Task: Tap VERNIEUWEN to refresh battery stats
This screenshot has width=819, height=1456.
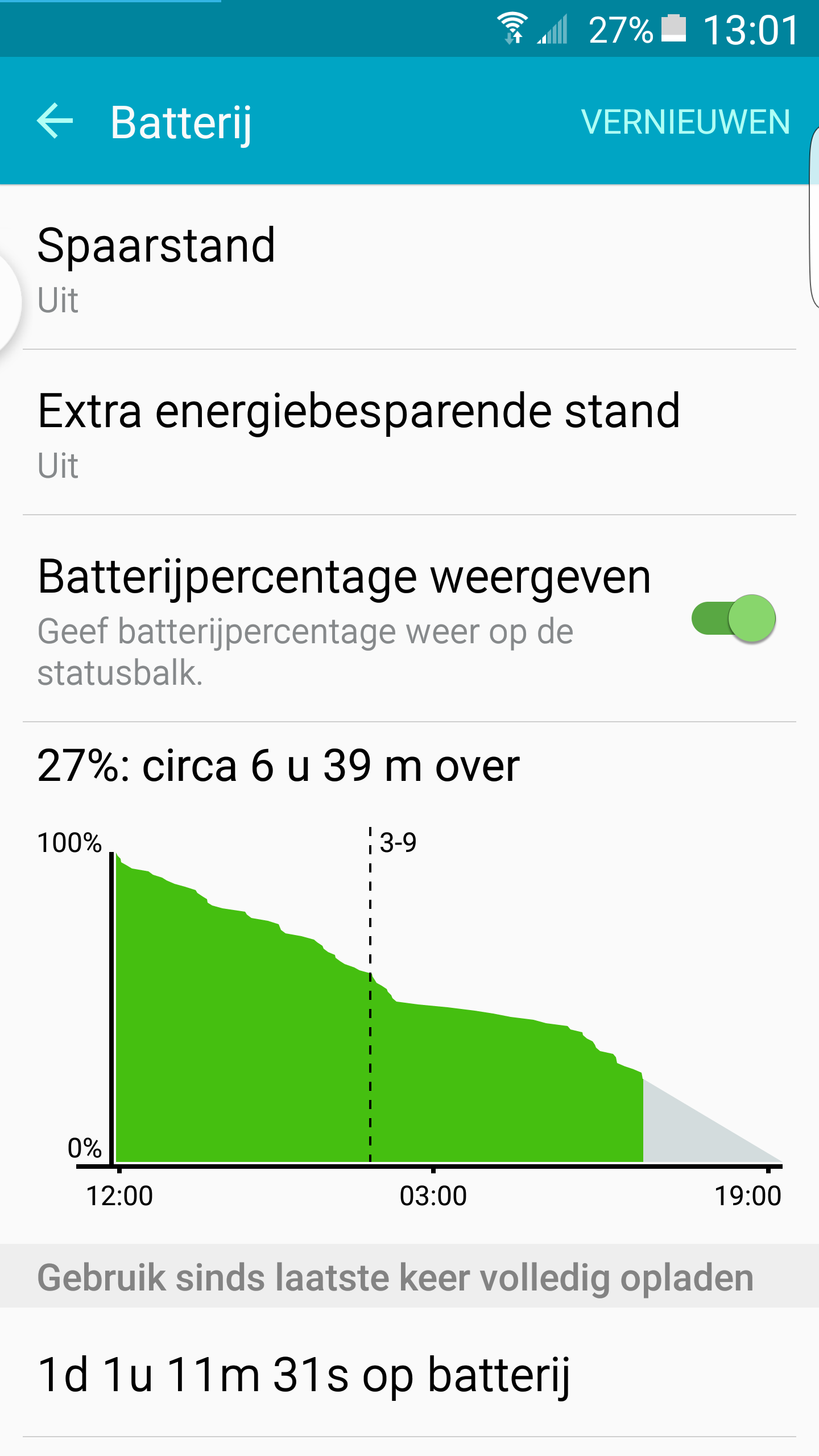Action: click(685, 122)
